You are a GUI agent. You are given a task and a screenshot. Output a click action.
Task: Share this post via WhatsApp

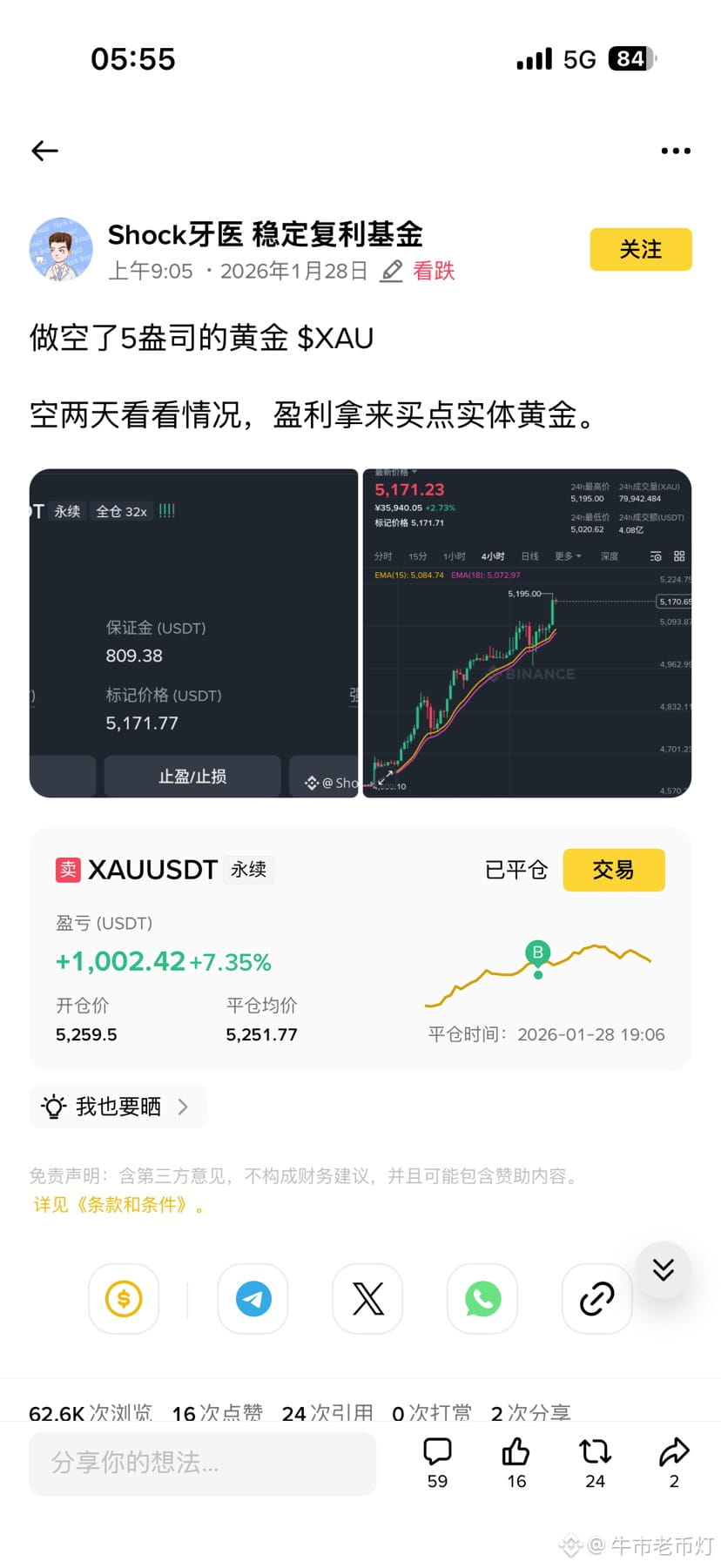(x=482, y=1298)
